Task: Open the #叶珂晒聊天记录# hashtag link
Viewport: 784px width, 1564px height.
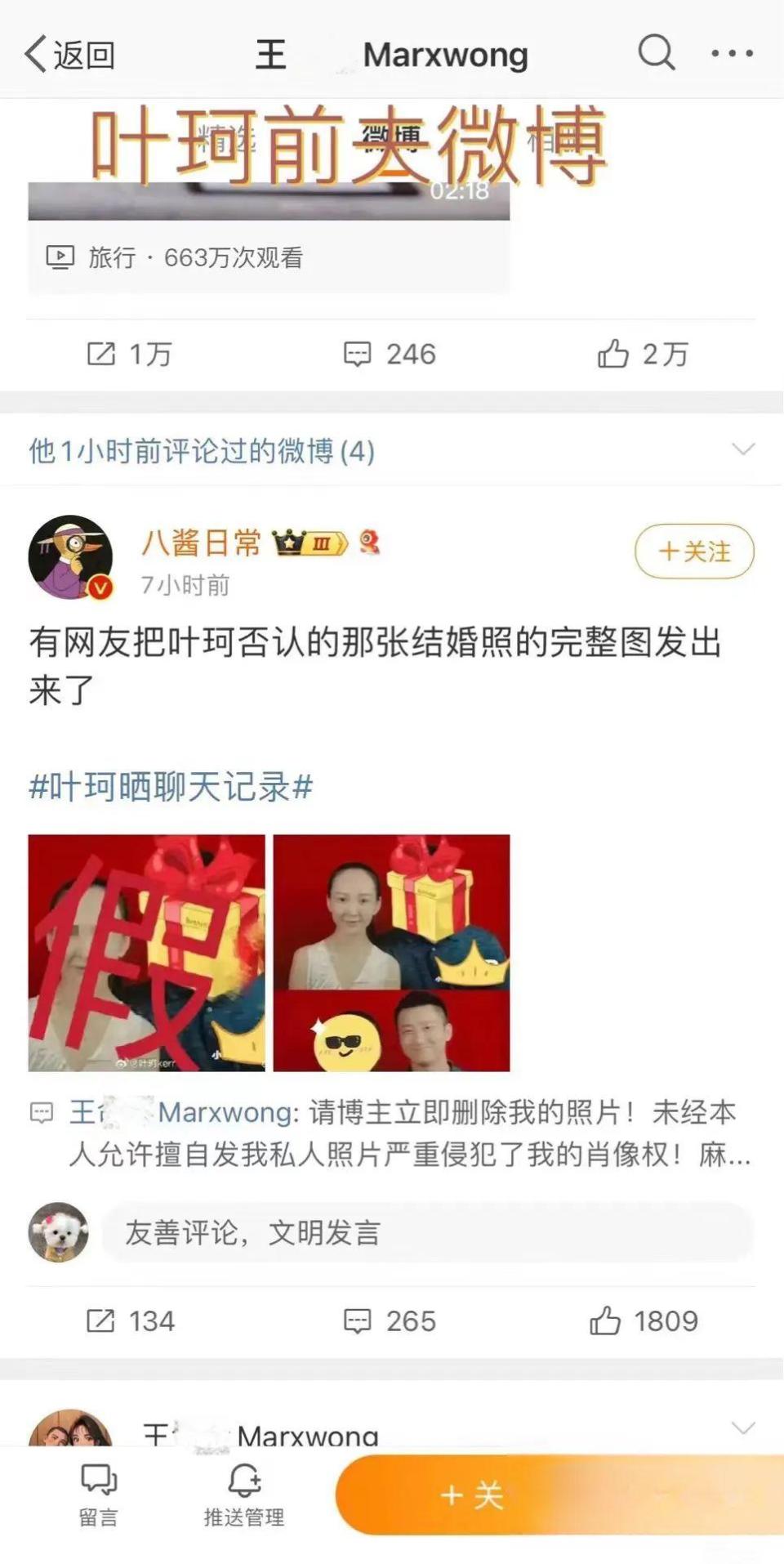Action: coord(171,787)
